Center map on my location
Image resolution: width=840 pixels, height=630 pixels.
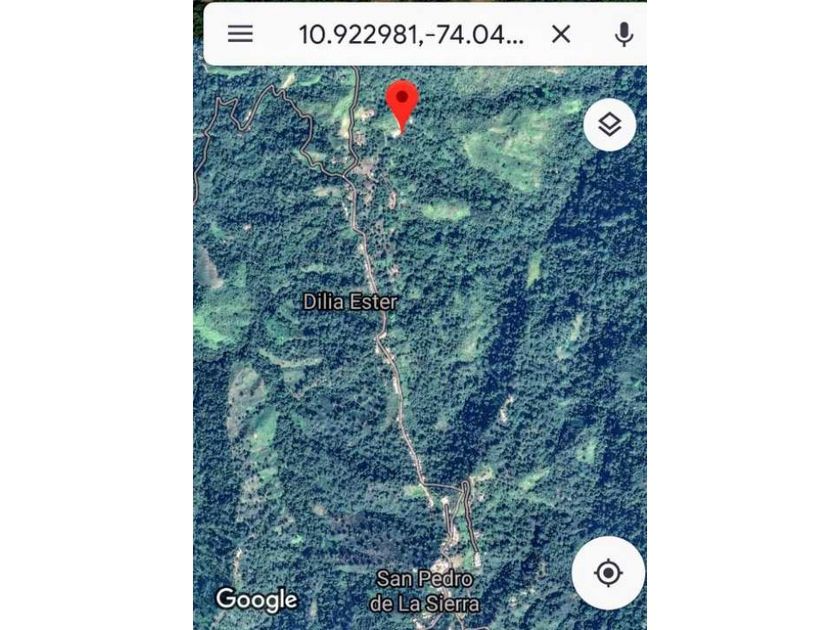[608, 573]
